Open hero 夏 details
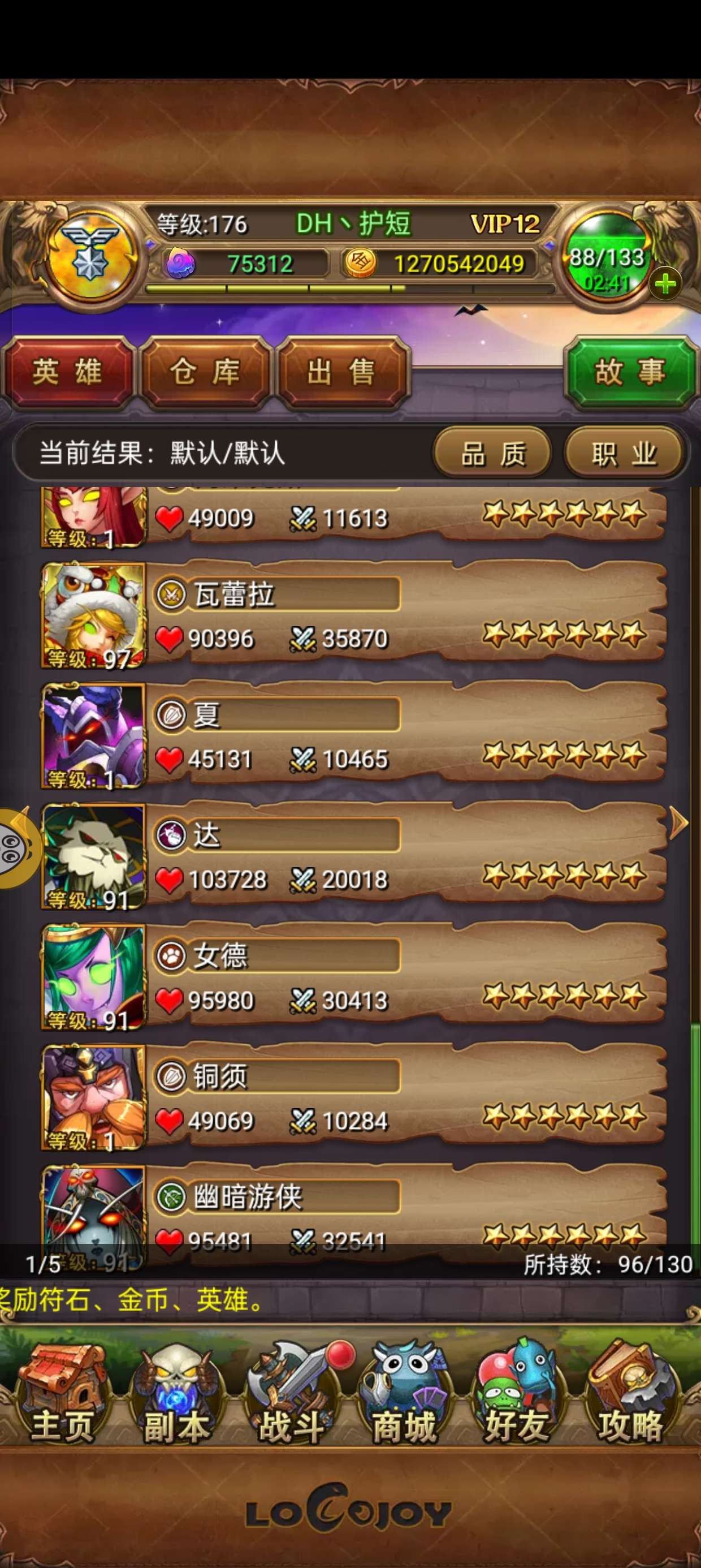Image resolution: width=701 pixels, height=1568 pixels. point(353,735)
